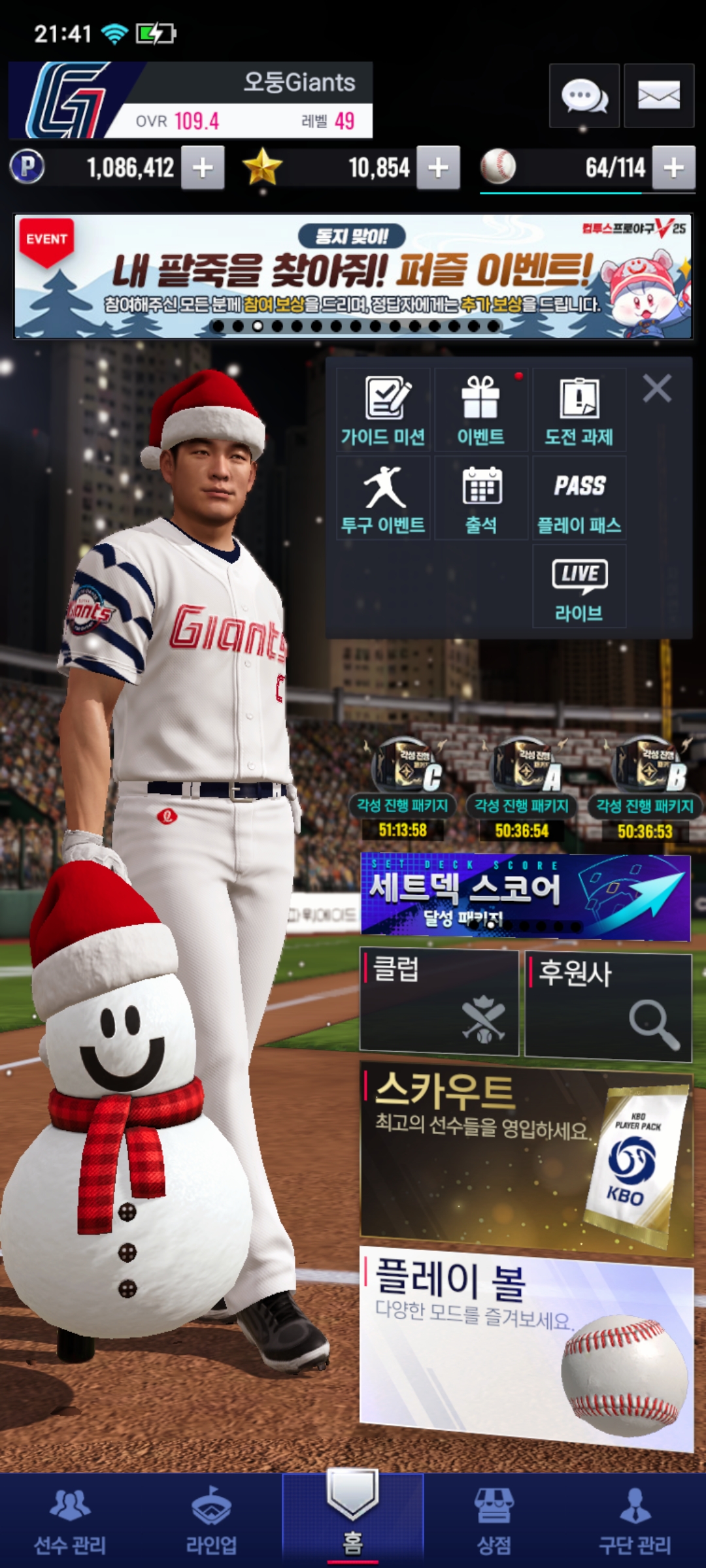Open 이벤트 gift menu

pyautogui.click(x=481, y=410)
